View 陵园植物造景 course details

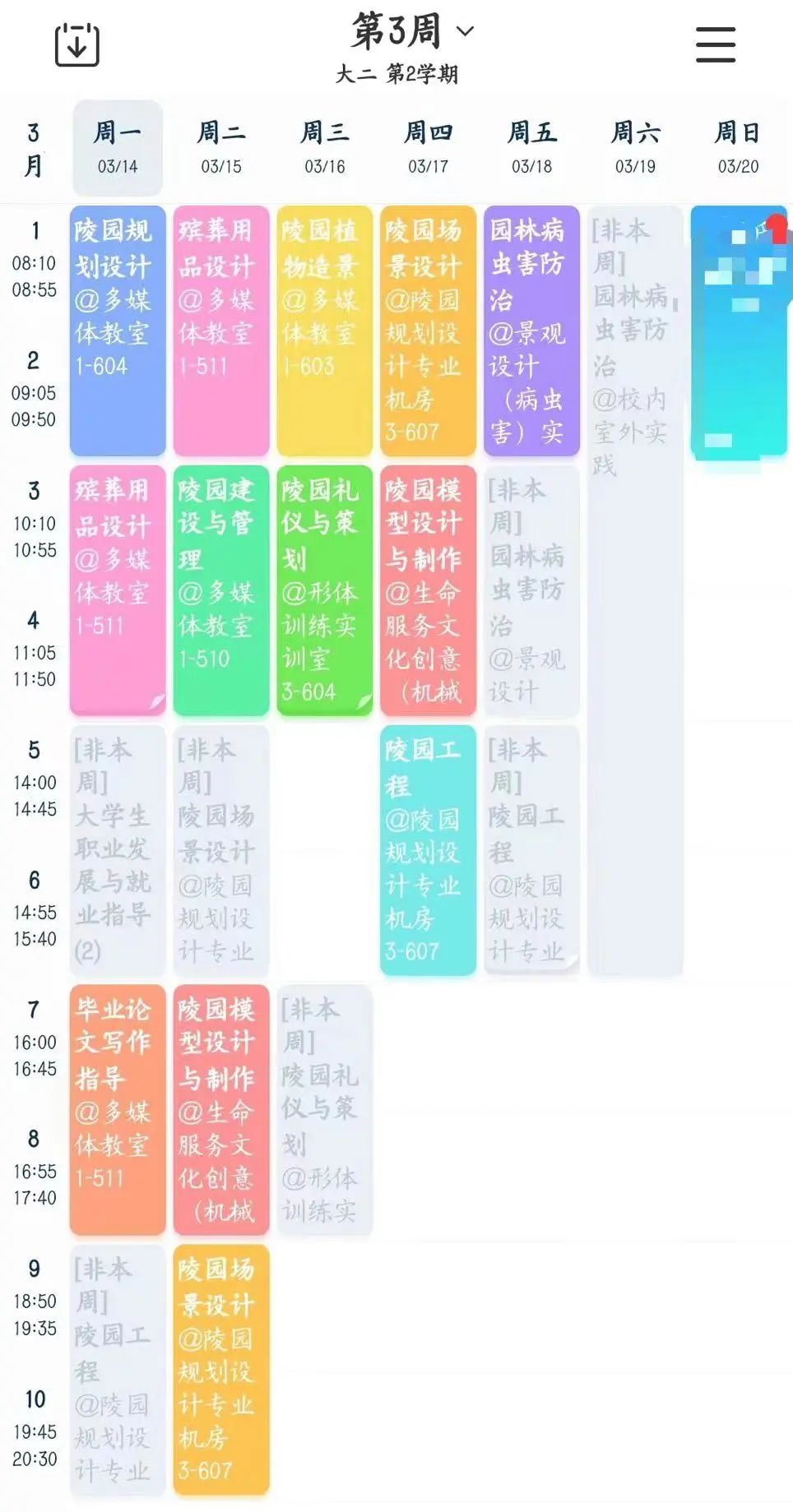(324, 331)
